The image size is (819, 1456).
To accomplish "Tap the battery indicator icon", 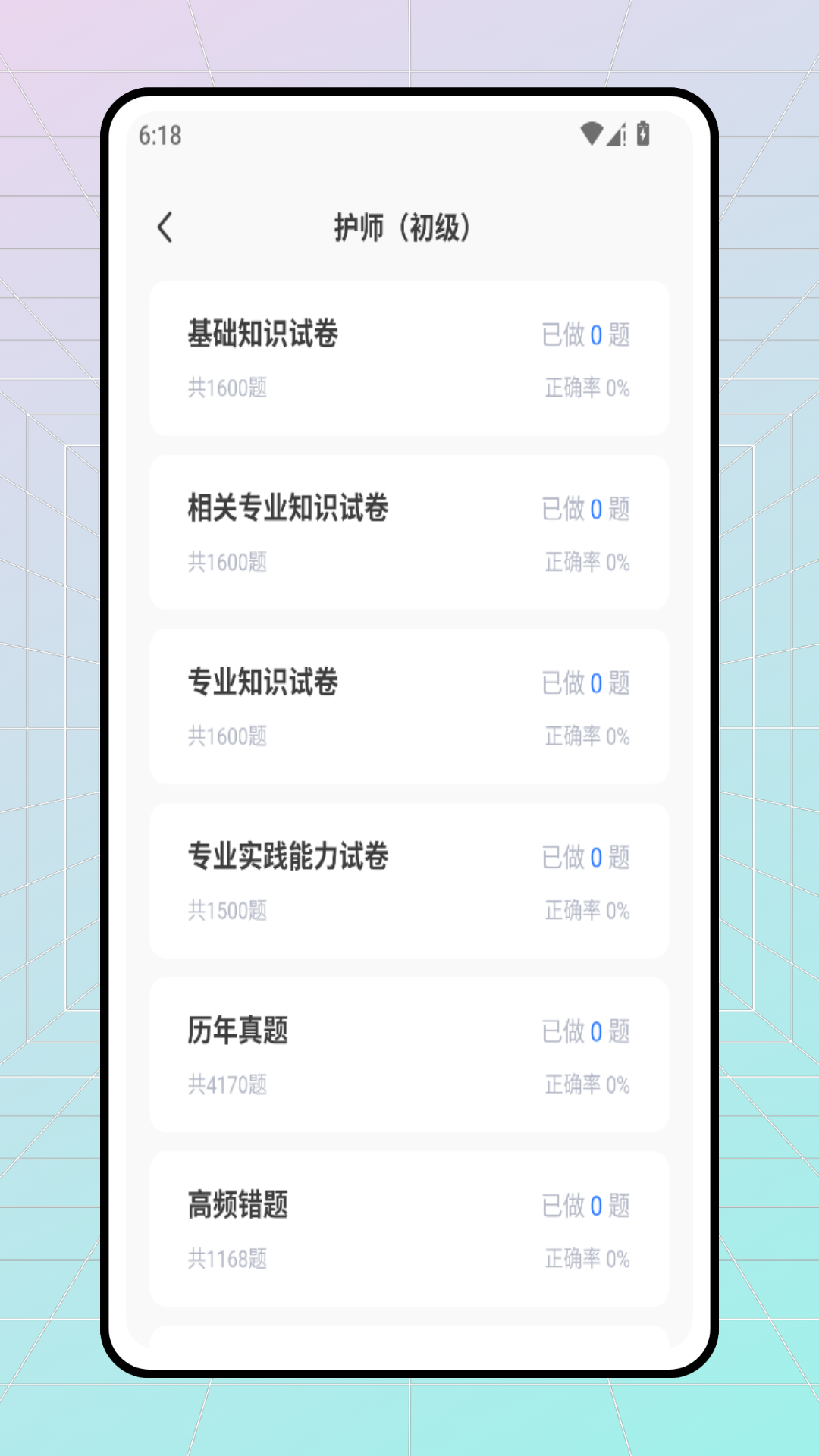I will click(x=642, y=133).
